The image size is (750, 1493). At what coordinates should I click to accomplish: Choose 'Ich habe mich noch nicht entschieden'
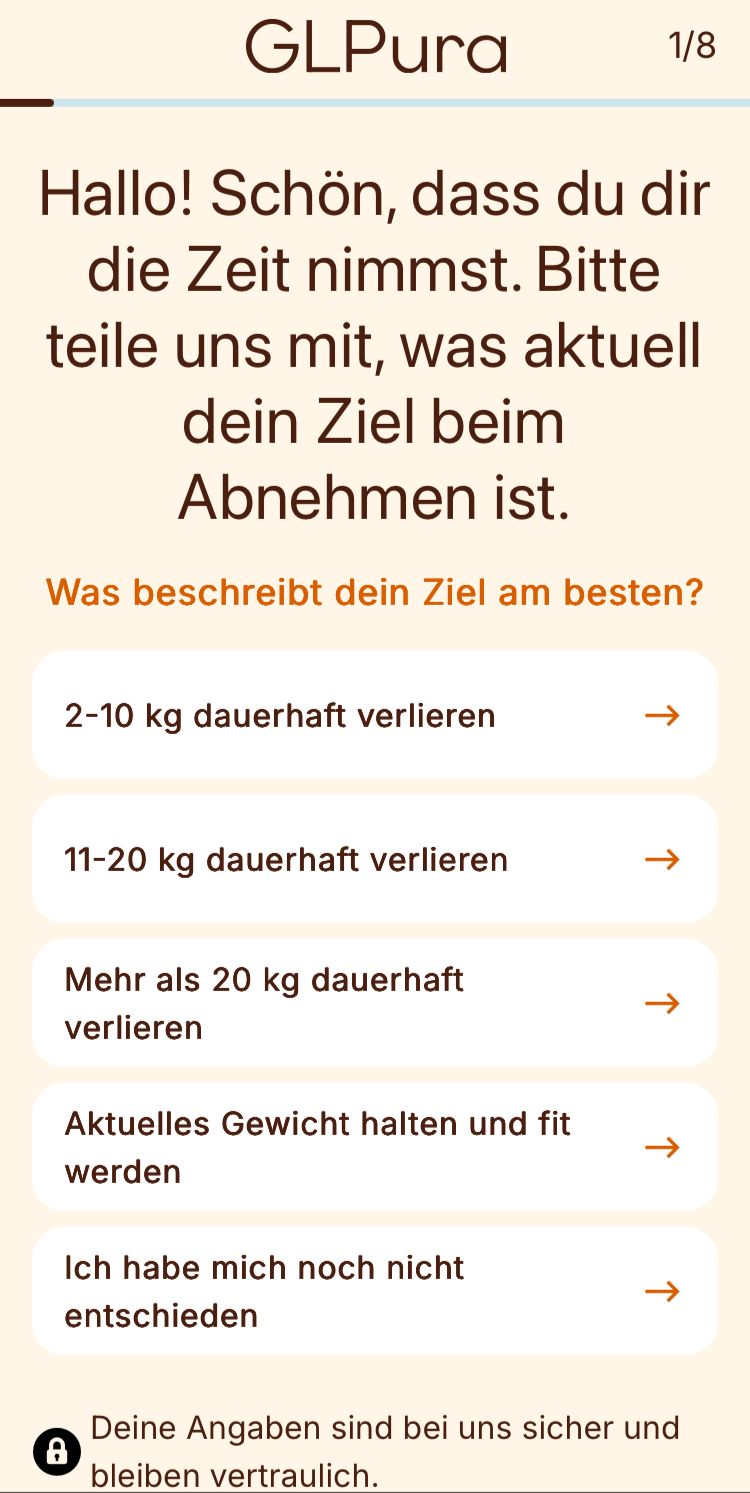click(x=374, y=1291)
